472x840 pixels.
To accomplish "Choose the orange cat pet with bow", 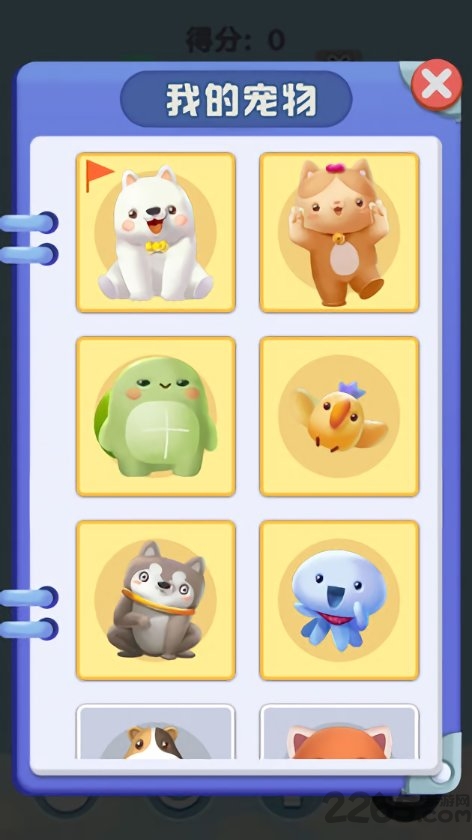I will [x=339, y=232].
